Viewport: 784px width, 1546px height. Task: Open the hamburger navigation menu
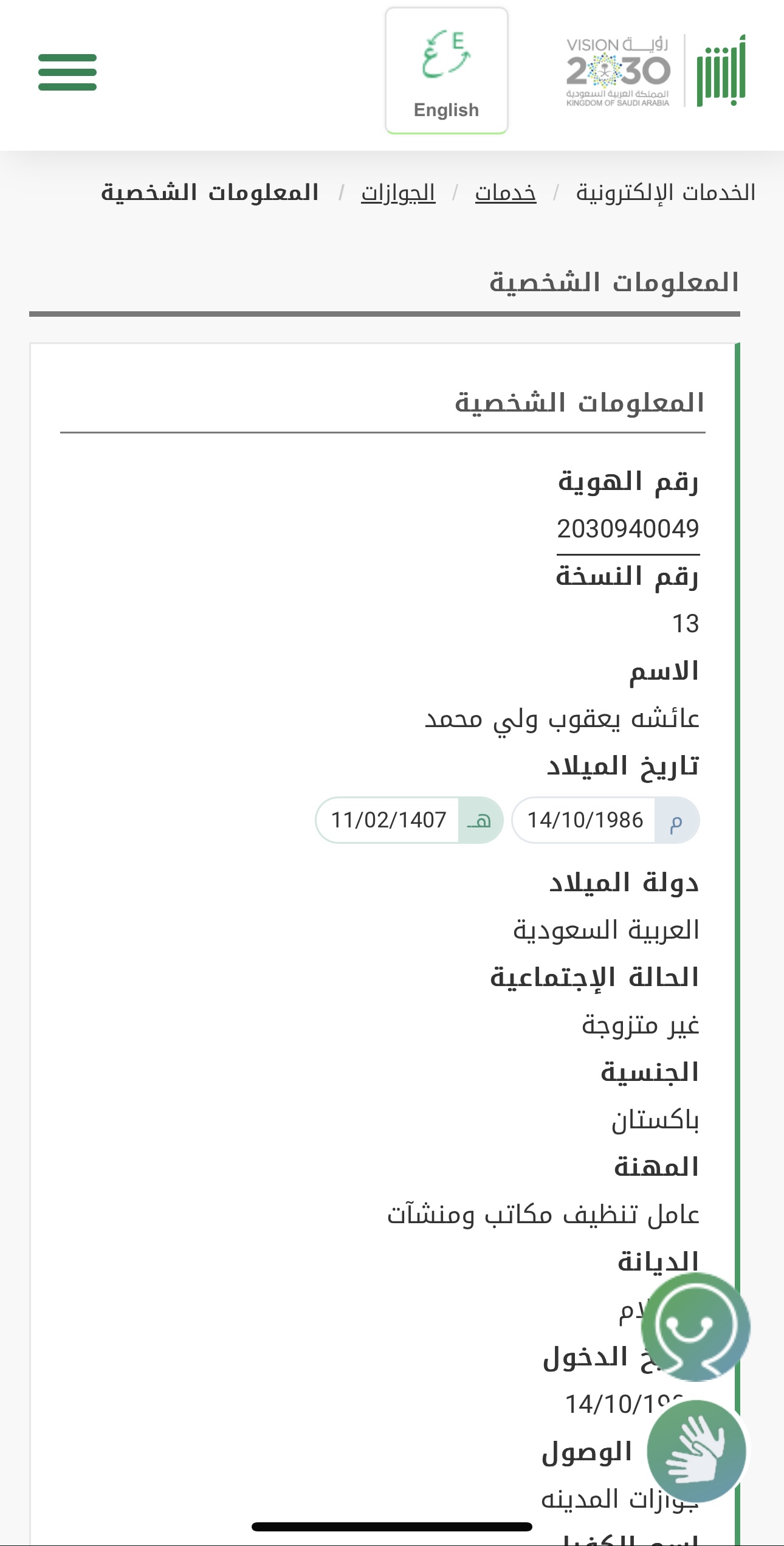point(67,72)
